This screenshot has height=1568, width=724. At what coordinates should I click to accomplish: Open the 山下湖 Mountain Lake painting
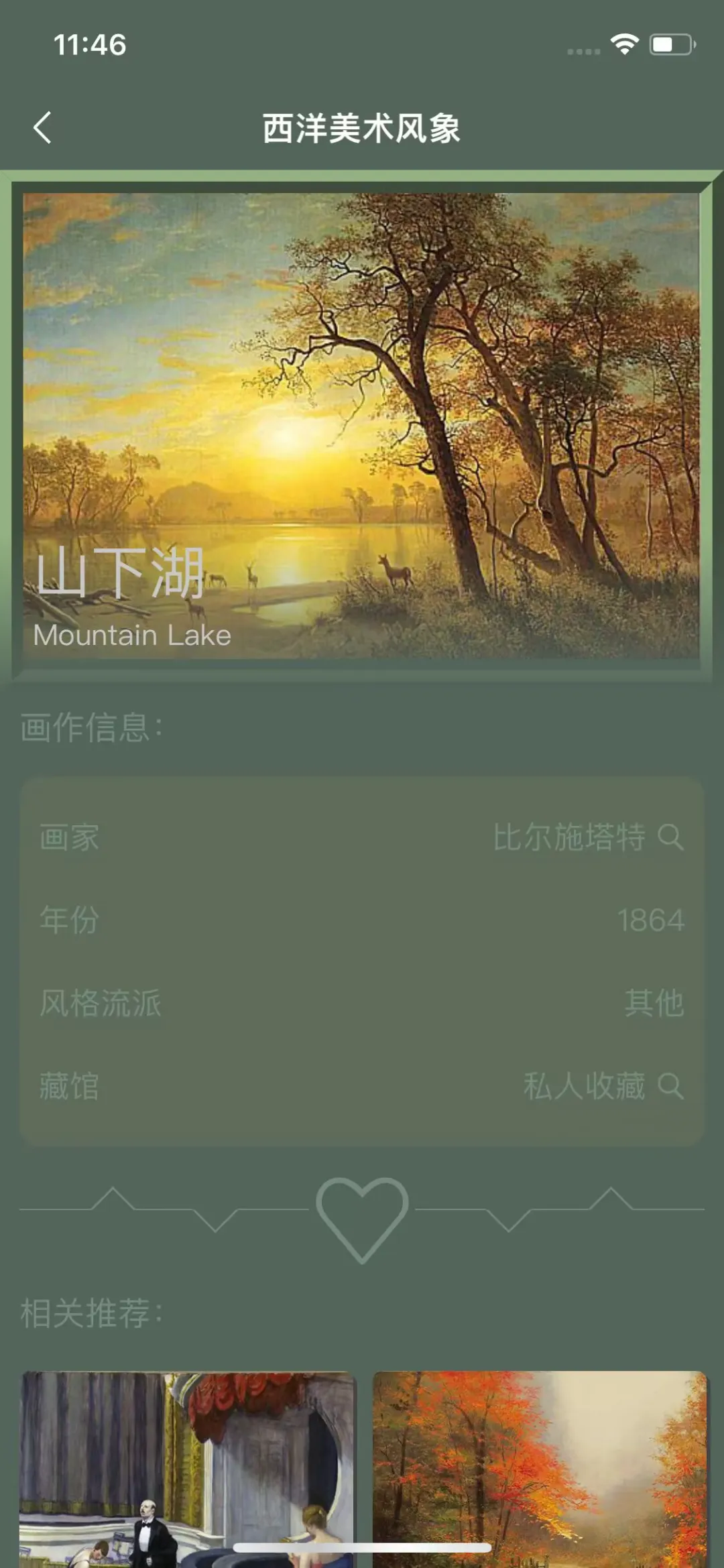point(362,426)
